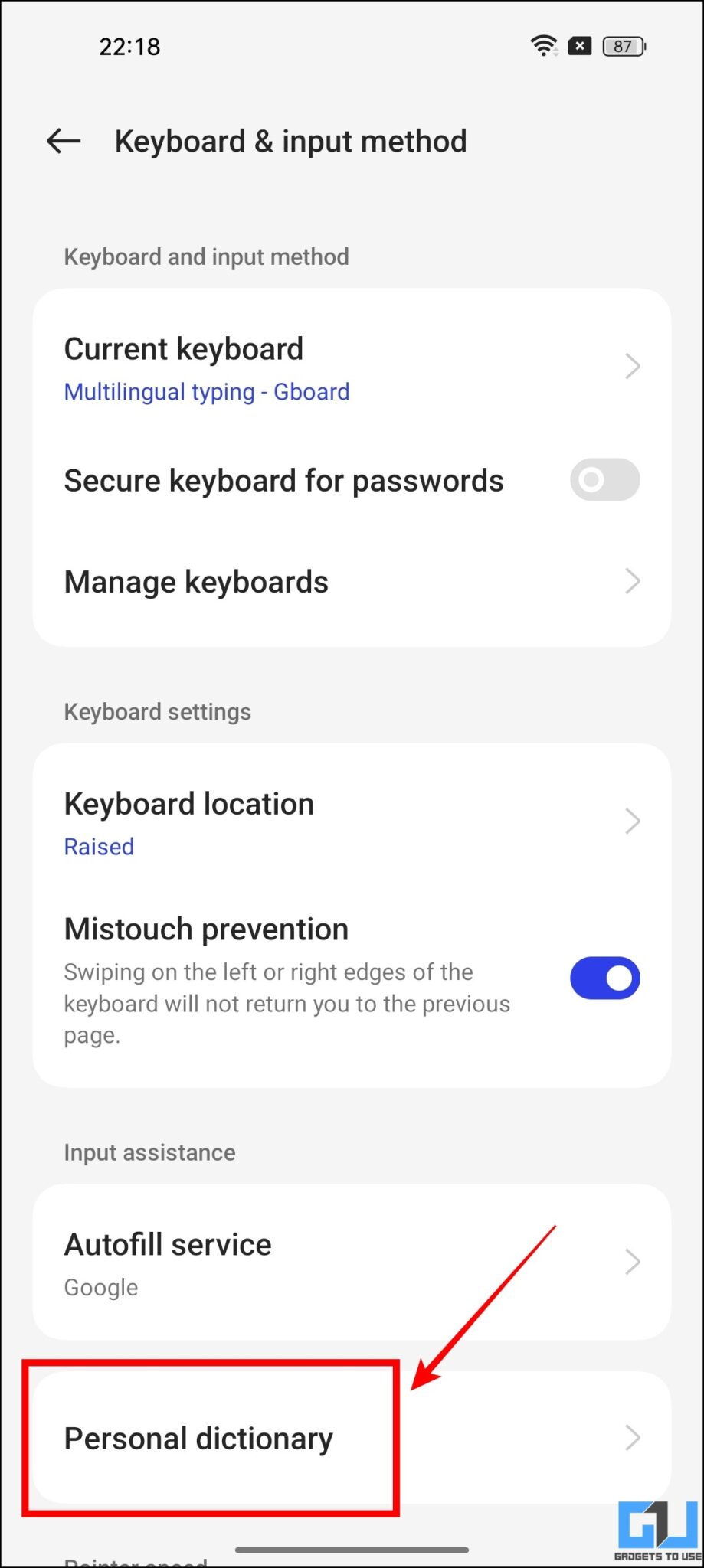
Task: Tap the battery level indicator
Action: [622, 46]
